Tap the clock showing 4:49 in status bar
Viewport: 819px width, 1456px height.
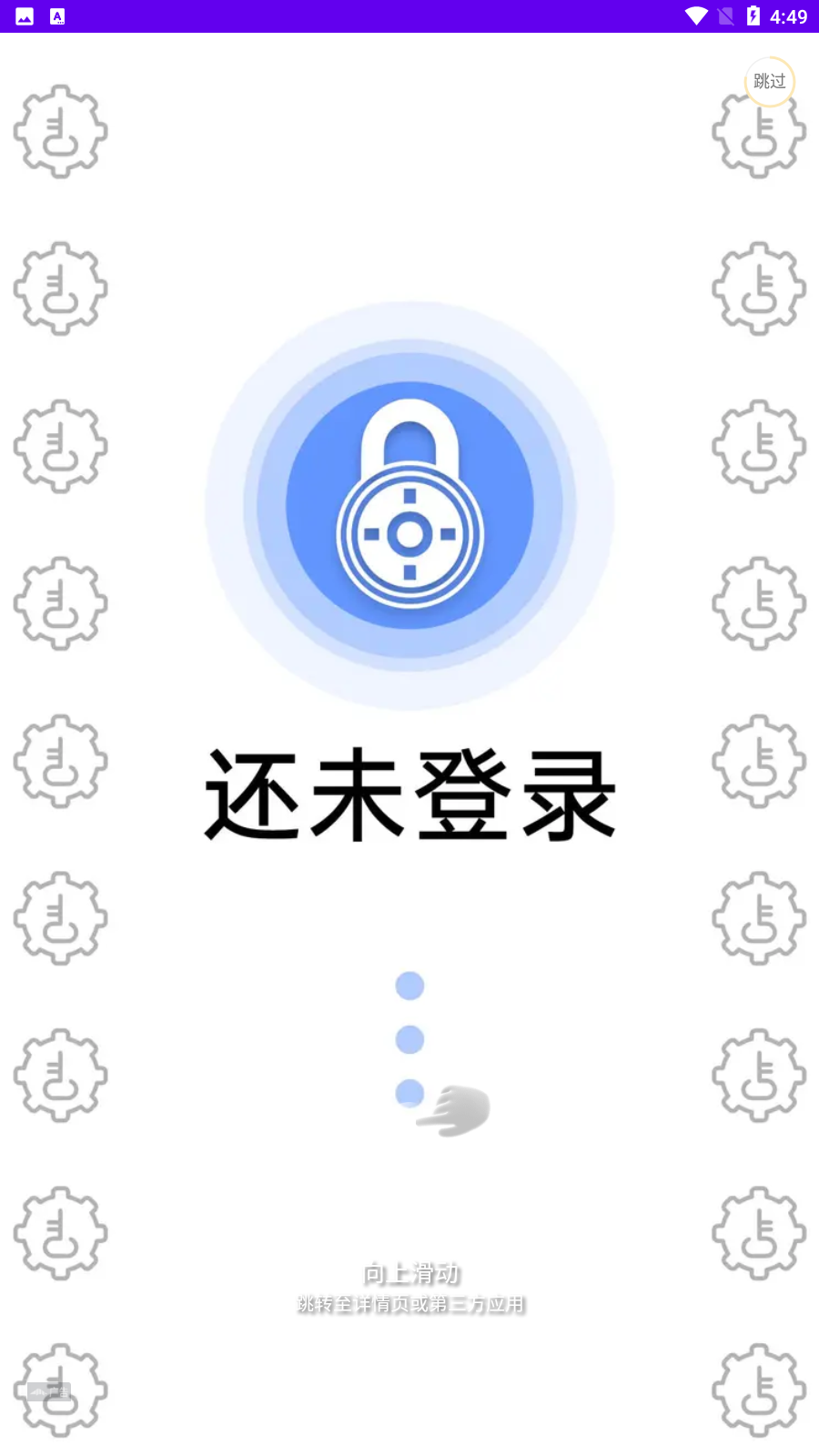pyautogui.click(x=791, y=15)
